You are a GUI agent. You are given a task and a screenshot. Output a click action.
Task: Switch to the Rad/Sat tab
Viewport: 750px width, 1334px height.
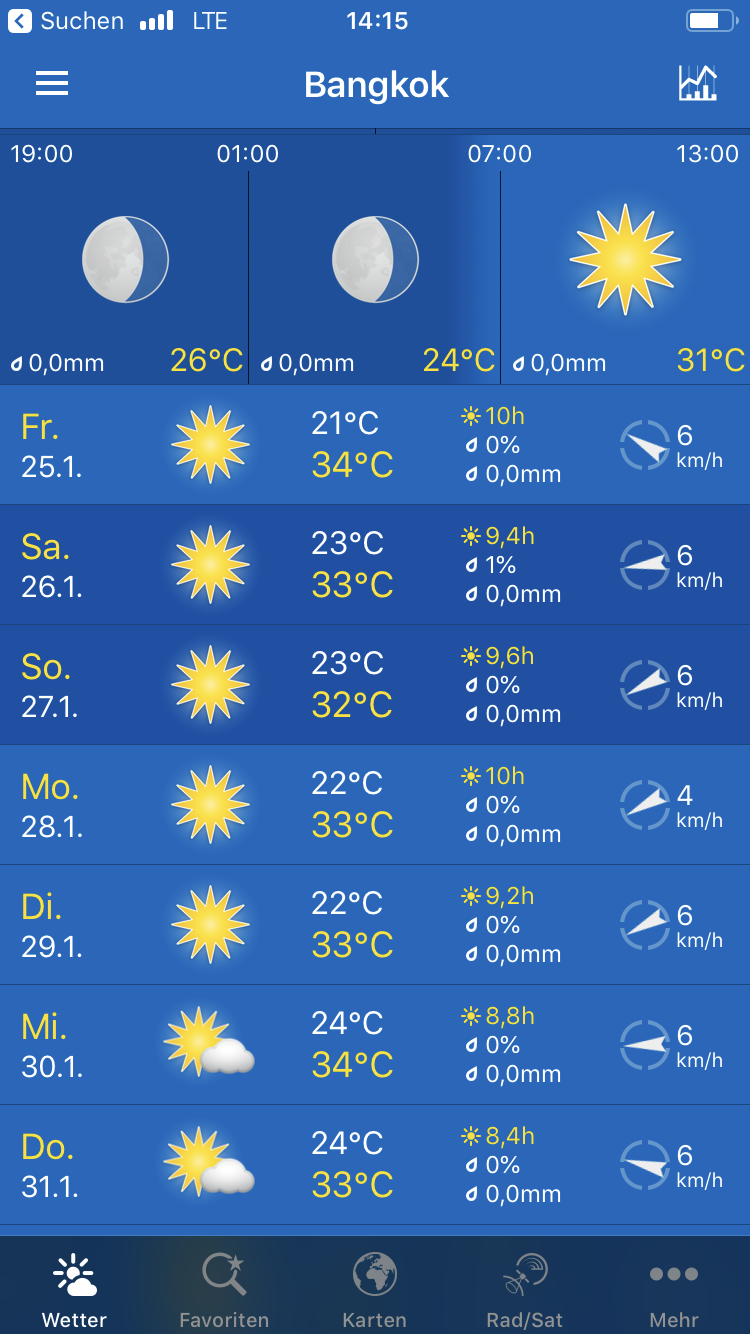tap(524, 1288)
